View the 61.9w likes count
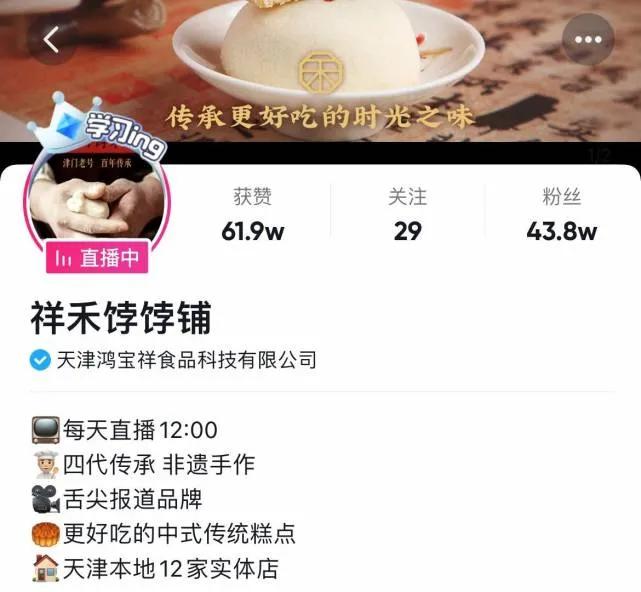 253,216
